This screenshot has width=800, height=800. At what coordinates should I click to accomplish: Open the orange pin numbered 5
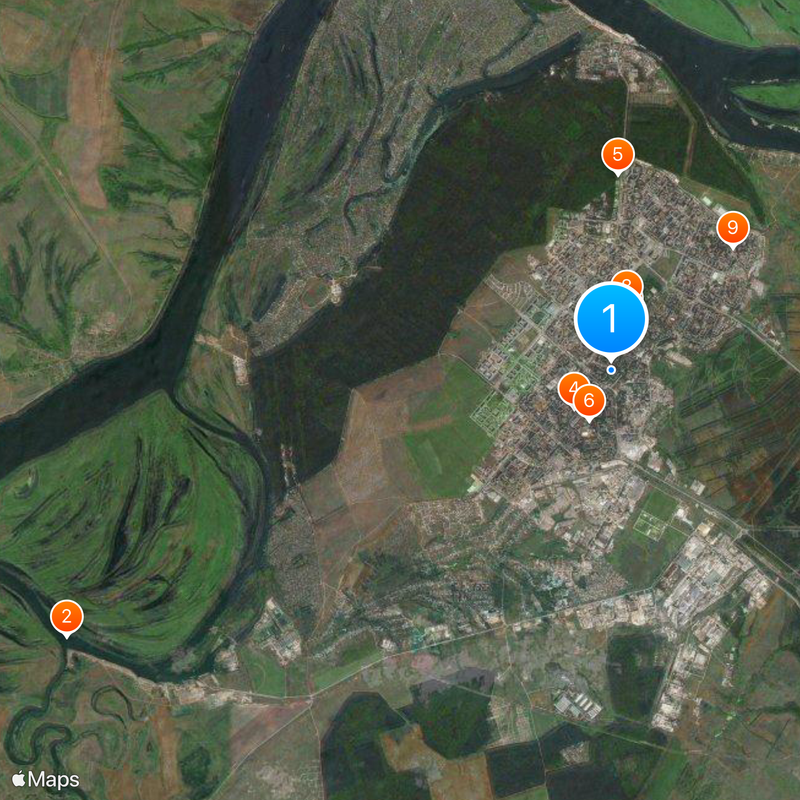point(617,155)
